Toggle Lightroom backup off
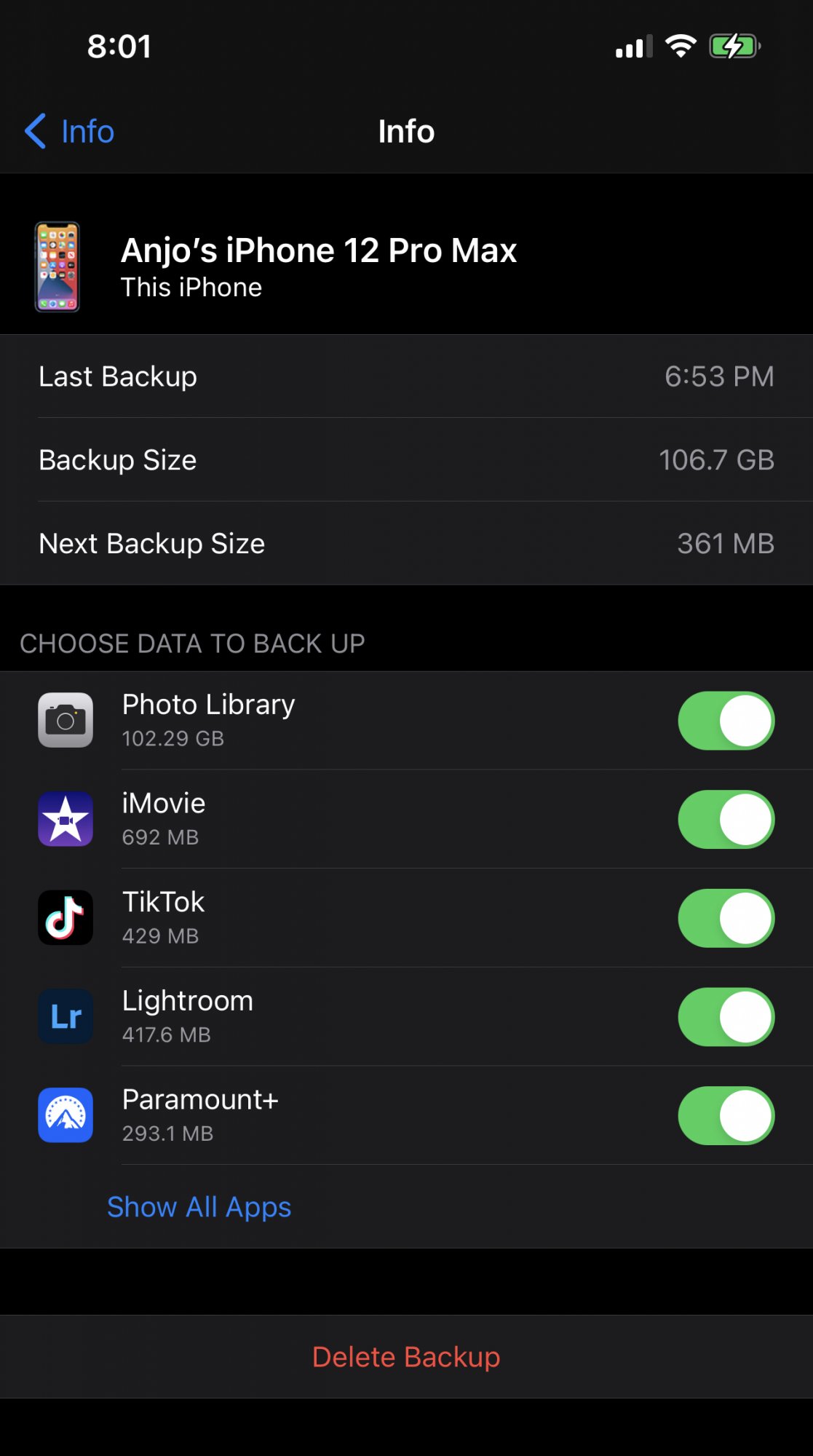Screen dimensions: 813x1456 pos(726,1017)
